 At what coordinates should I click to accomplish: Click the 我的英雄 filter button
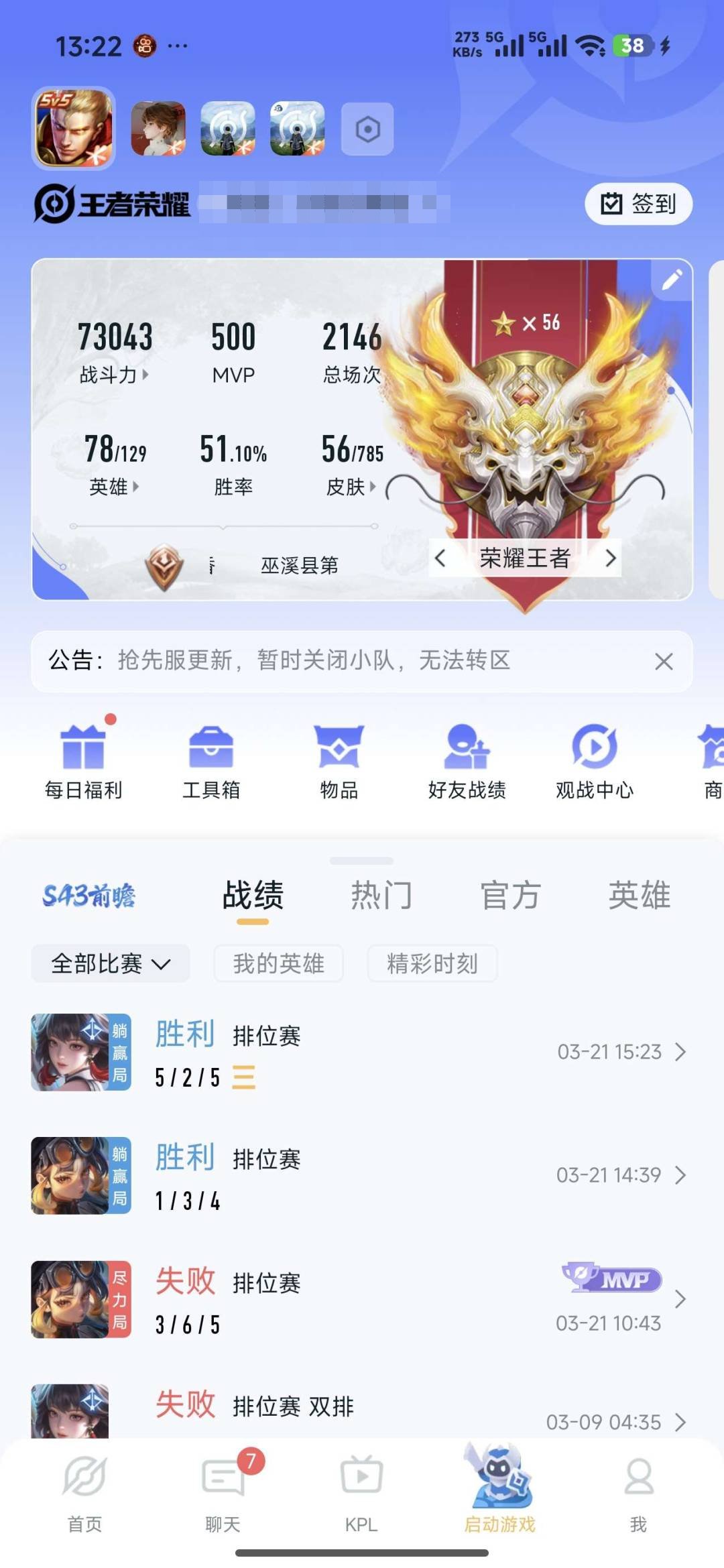point(278,963)
